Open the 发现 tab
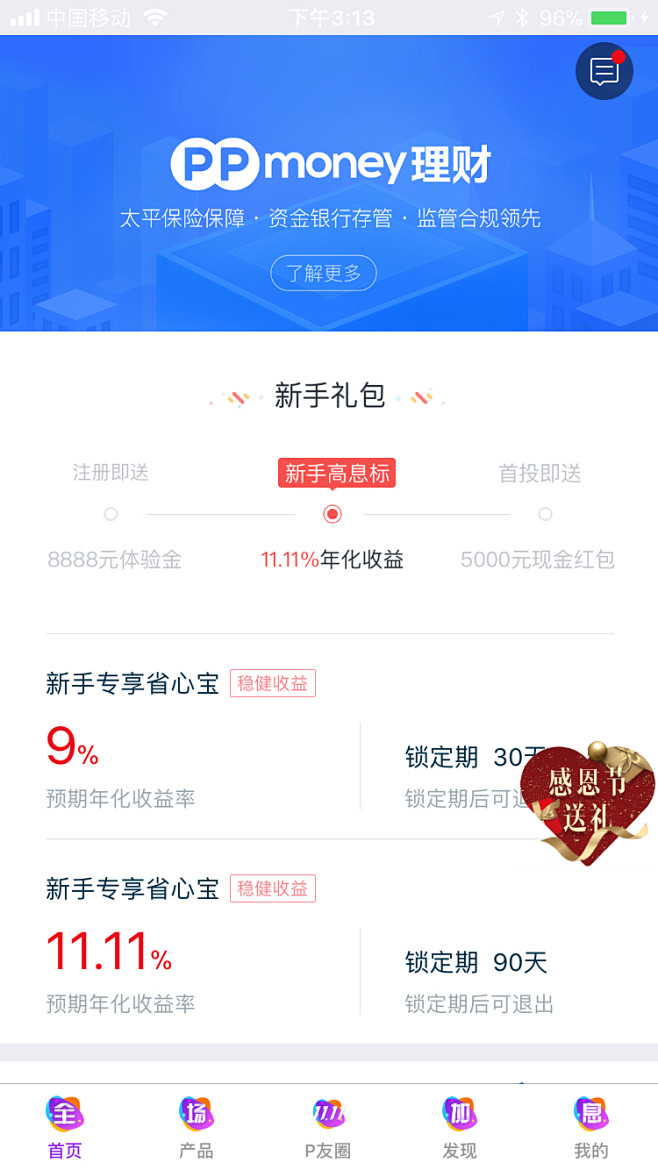 click(459, 1127)
